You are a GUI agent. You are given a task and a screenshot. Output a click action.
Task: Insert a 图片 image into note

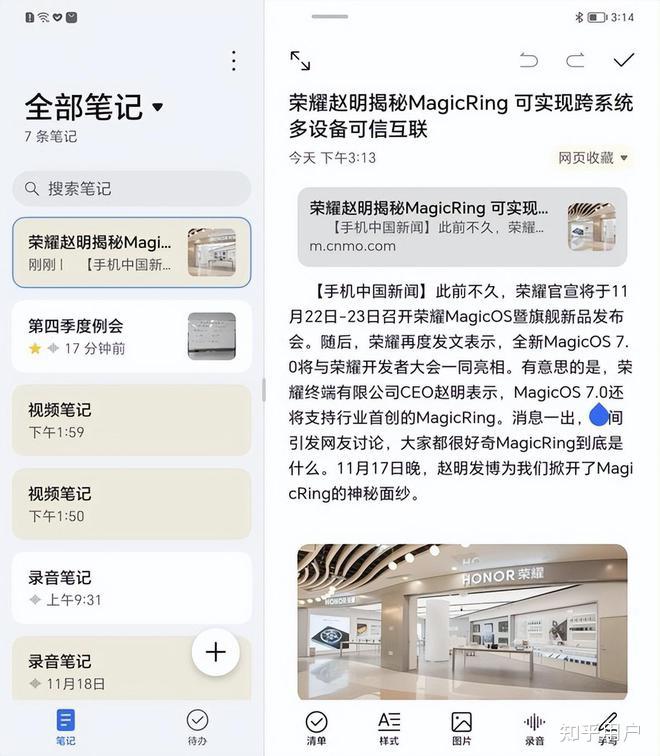(461, 727)
